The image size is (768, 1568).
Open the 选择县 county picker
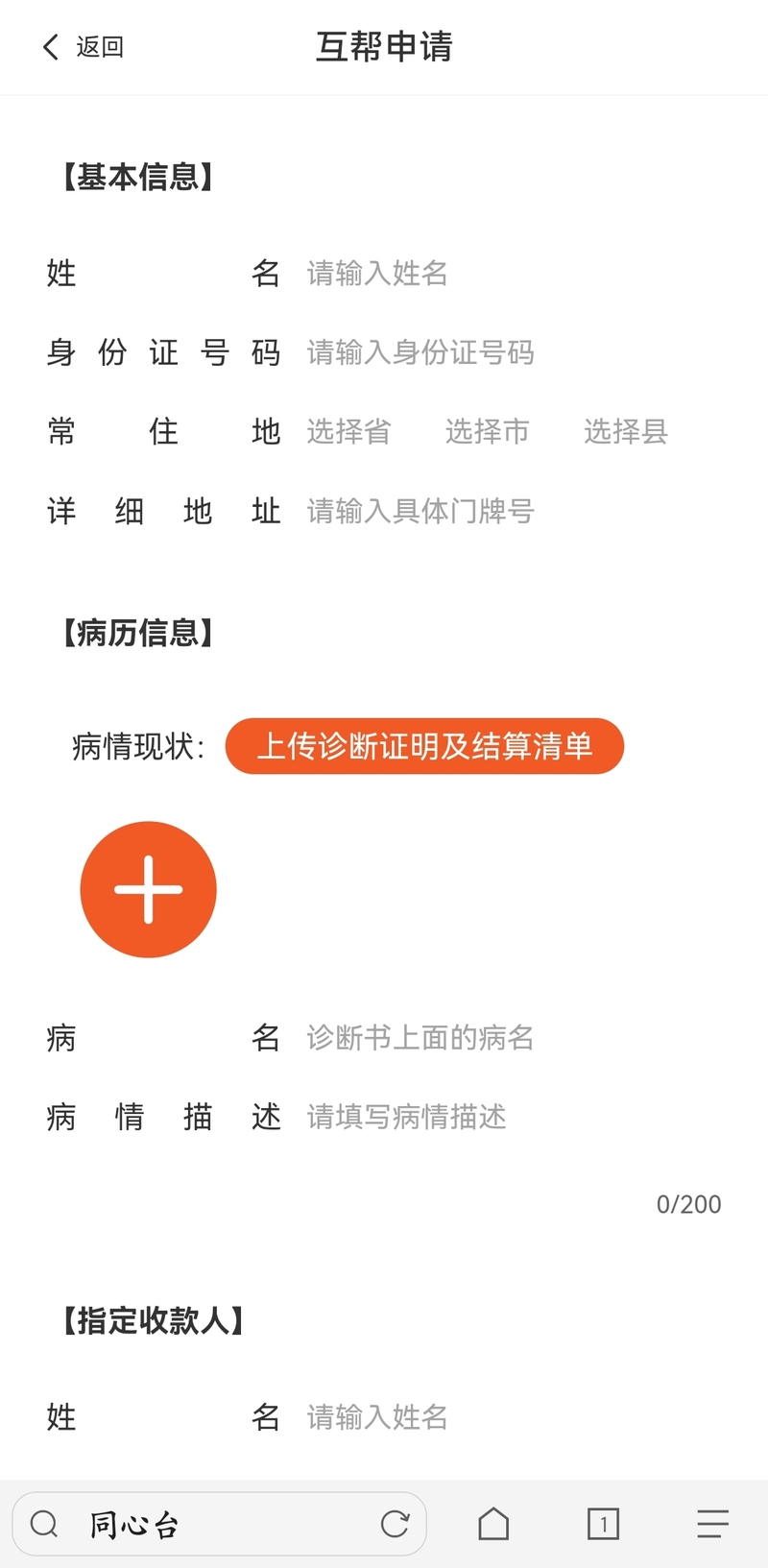(625, 432)
